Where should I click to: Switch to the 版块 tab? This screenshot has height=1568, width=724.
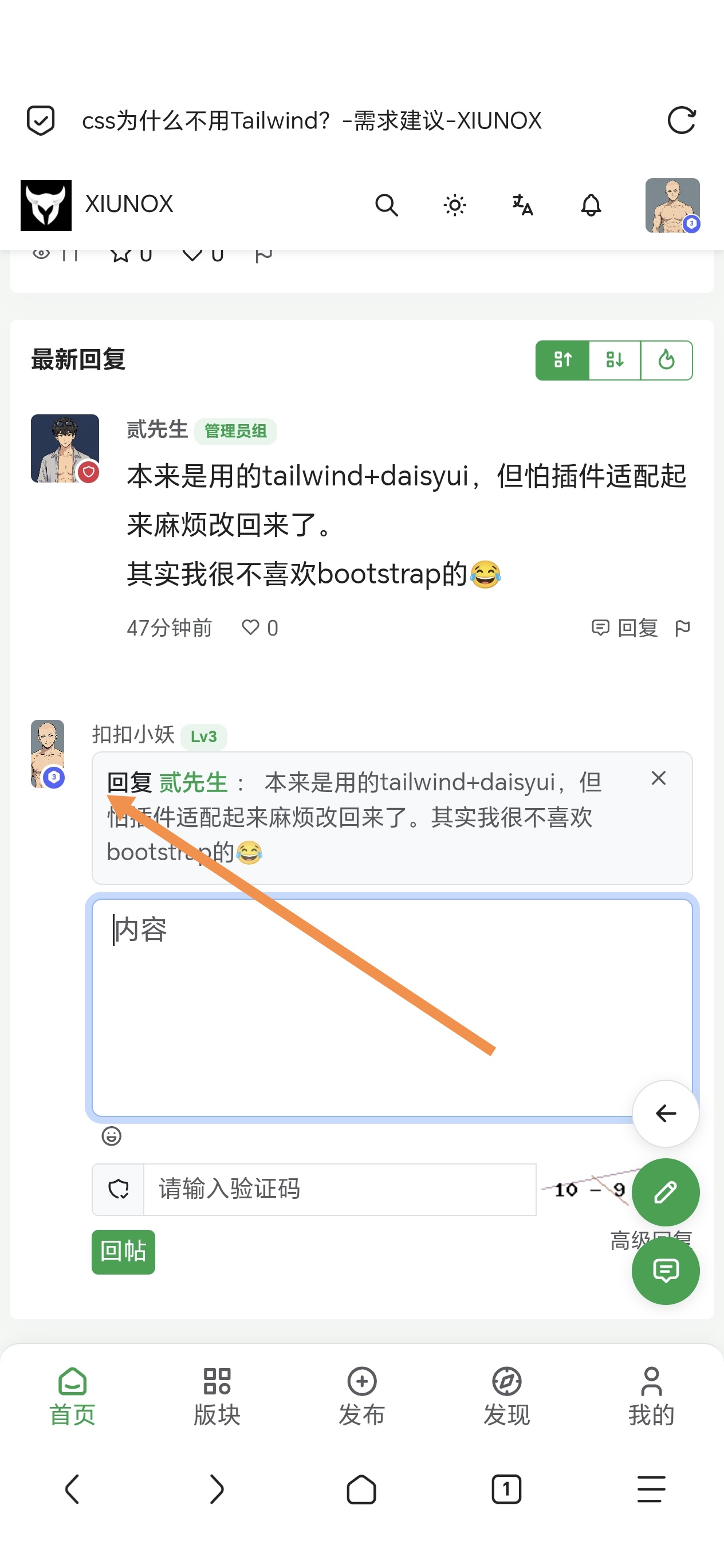[x=217, y=1396]
